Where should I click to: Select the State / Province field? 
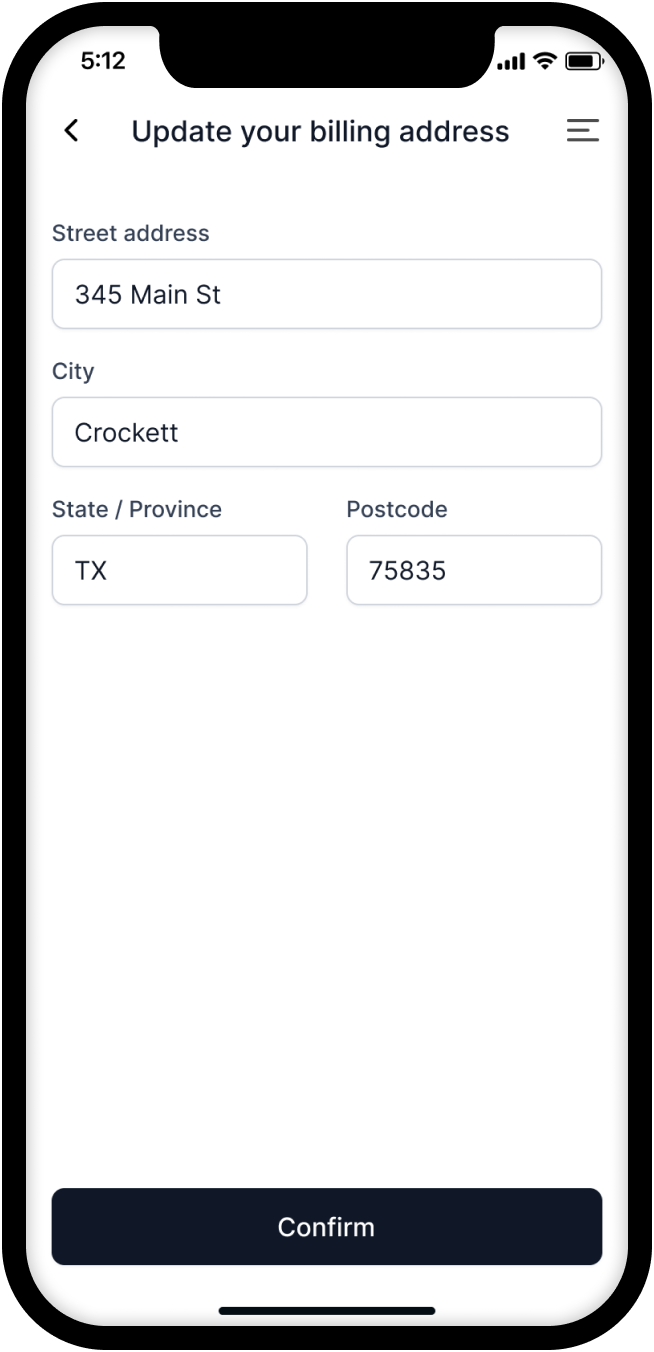(179, 570)
